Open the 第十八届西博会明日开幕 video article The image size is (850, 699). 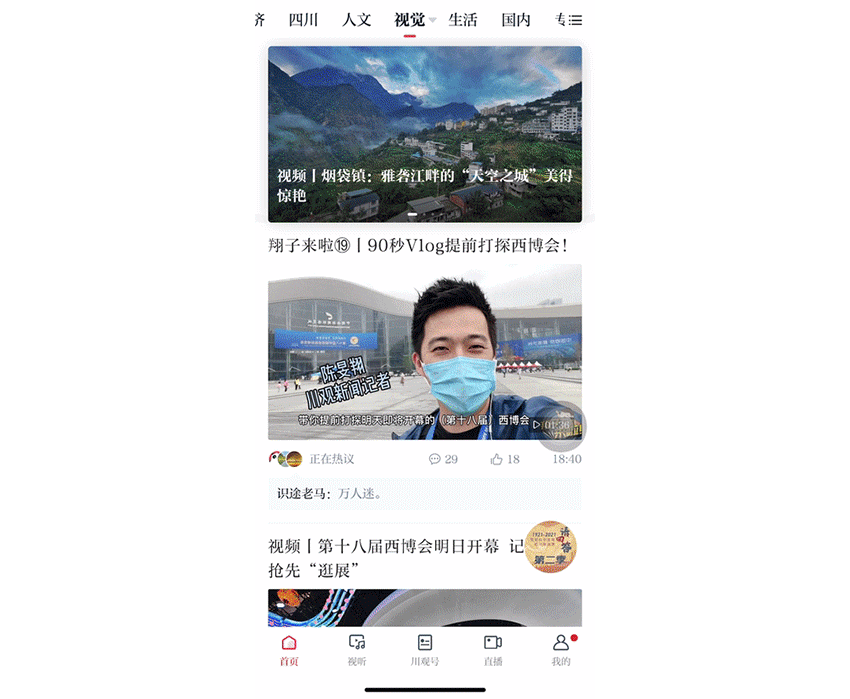pos(396,558)
